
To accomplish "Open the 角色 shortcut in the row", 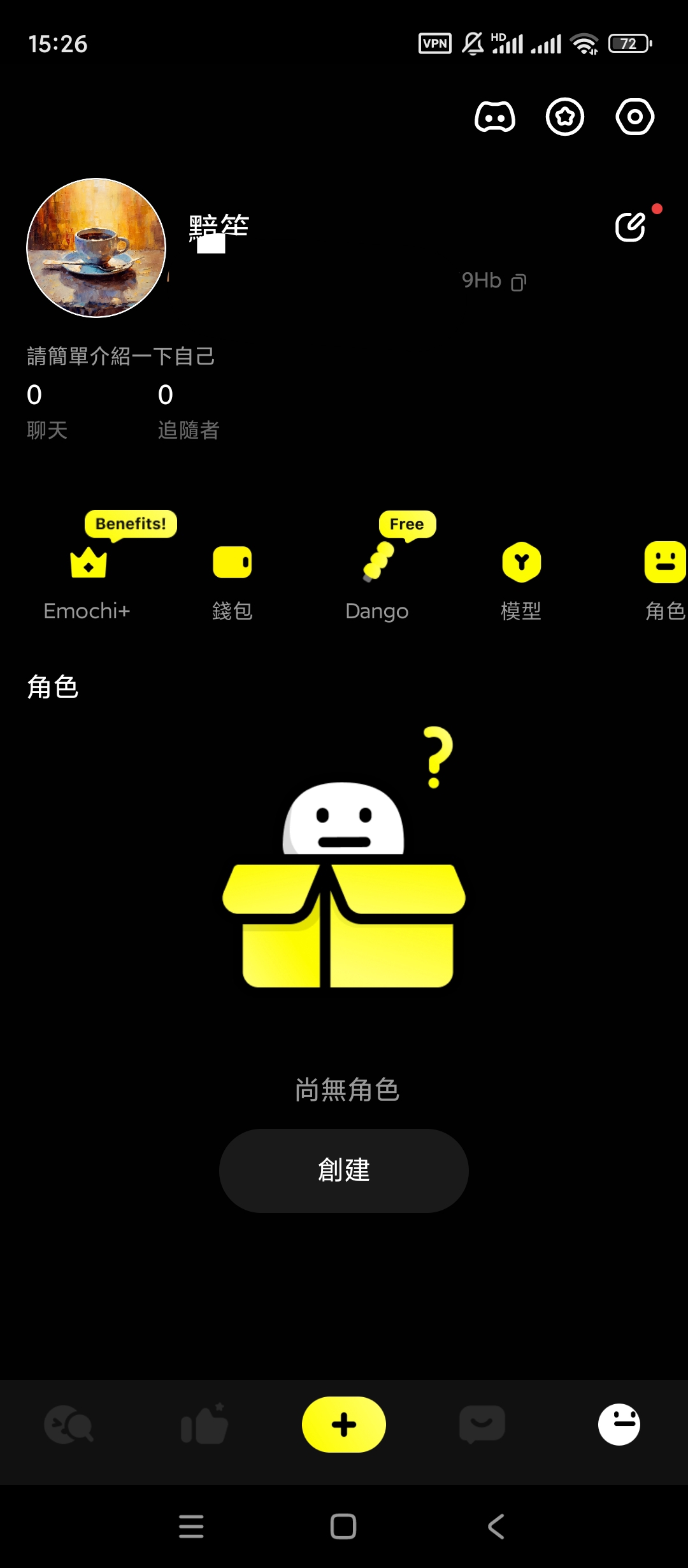I will [664, 580].
